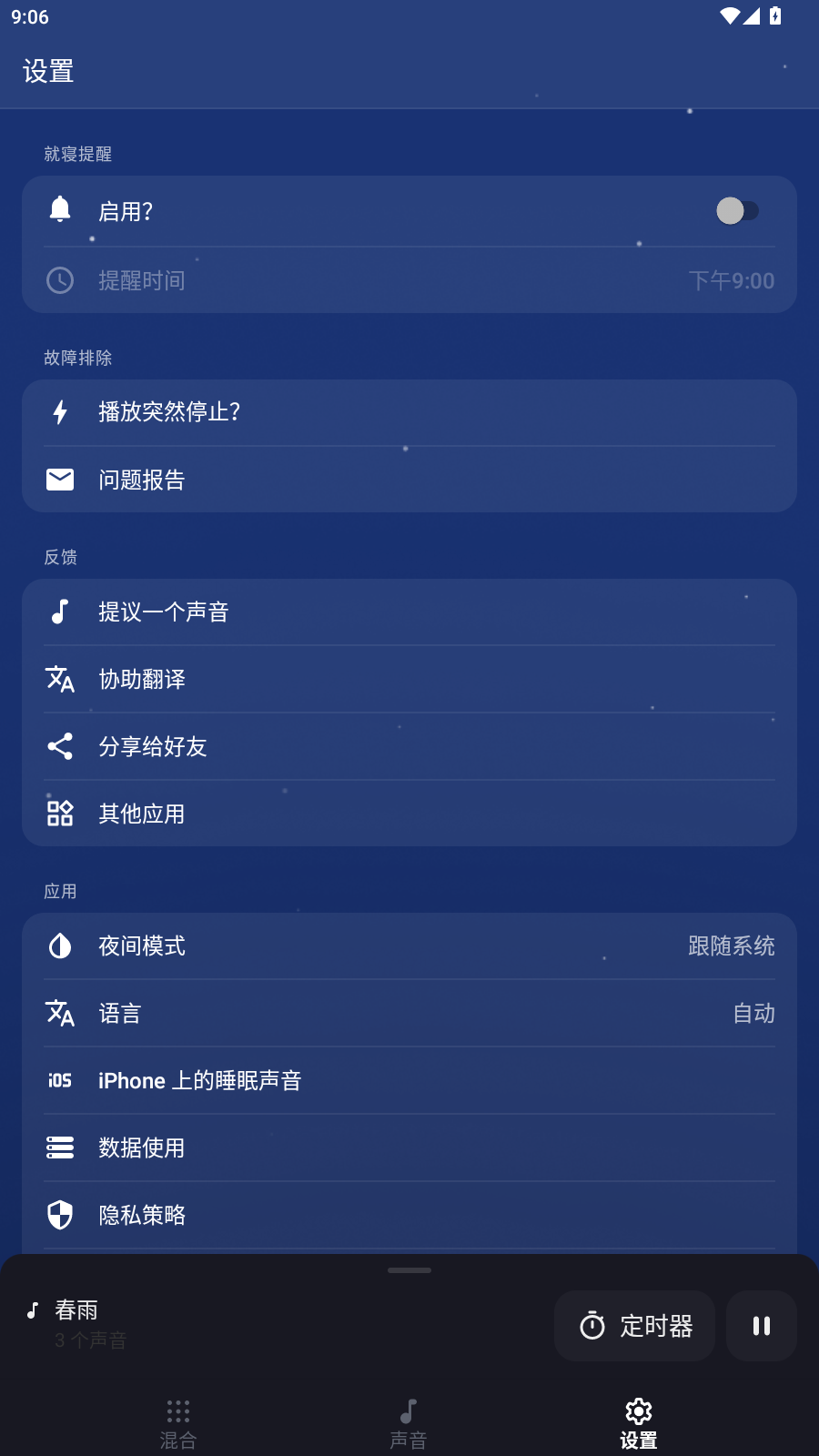Open other apps via the grid icon
The height and width of the screenshot is (1456, 819).
click(x=60, y=814)
